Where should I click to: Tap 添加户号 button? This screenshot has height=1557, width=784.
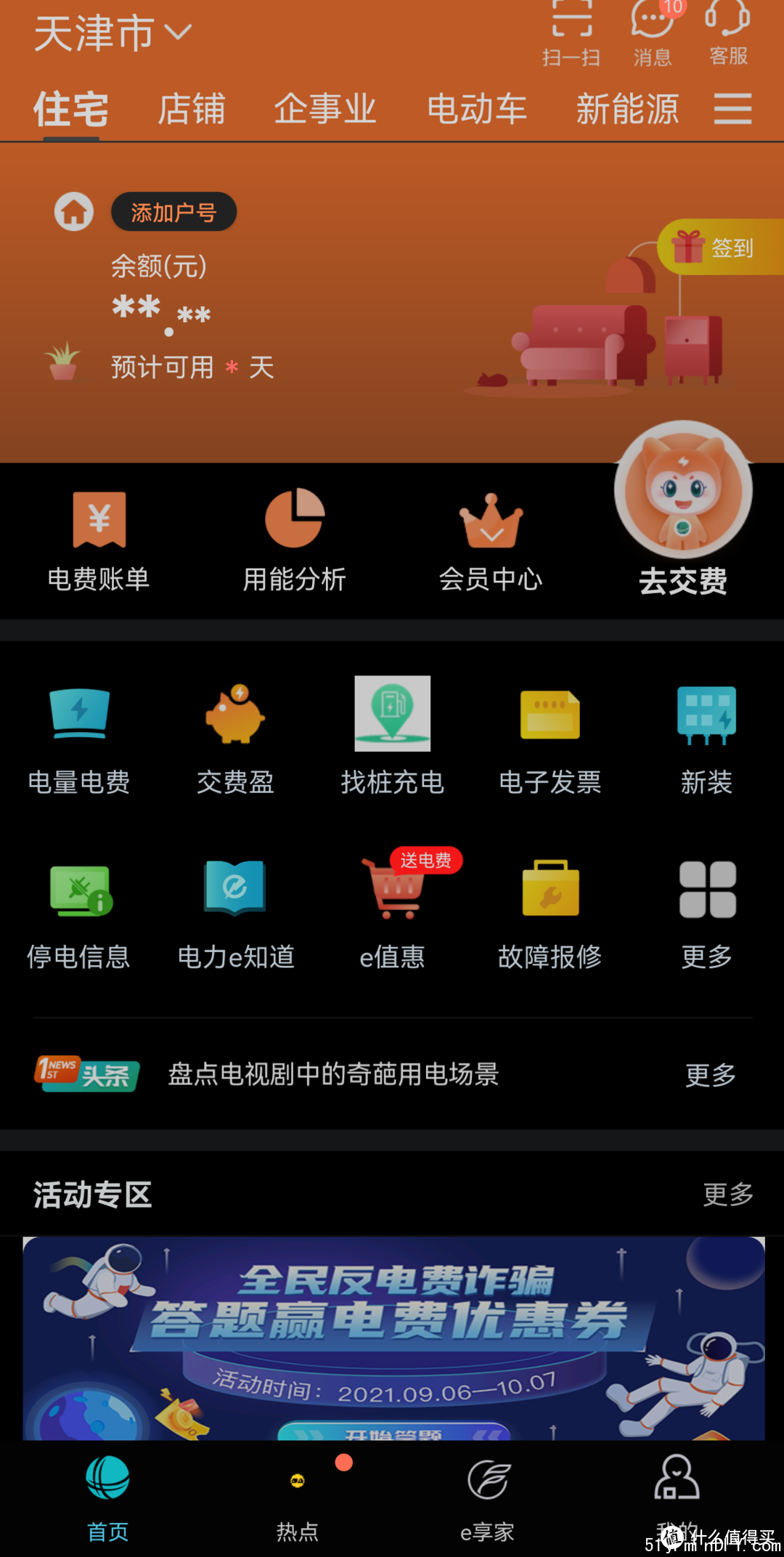(x=173, y=212)
